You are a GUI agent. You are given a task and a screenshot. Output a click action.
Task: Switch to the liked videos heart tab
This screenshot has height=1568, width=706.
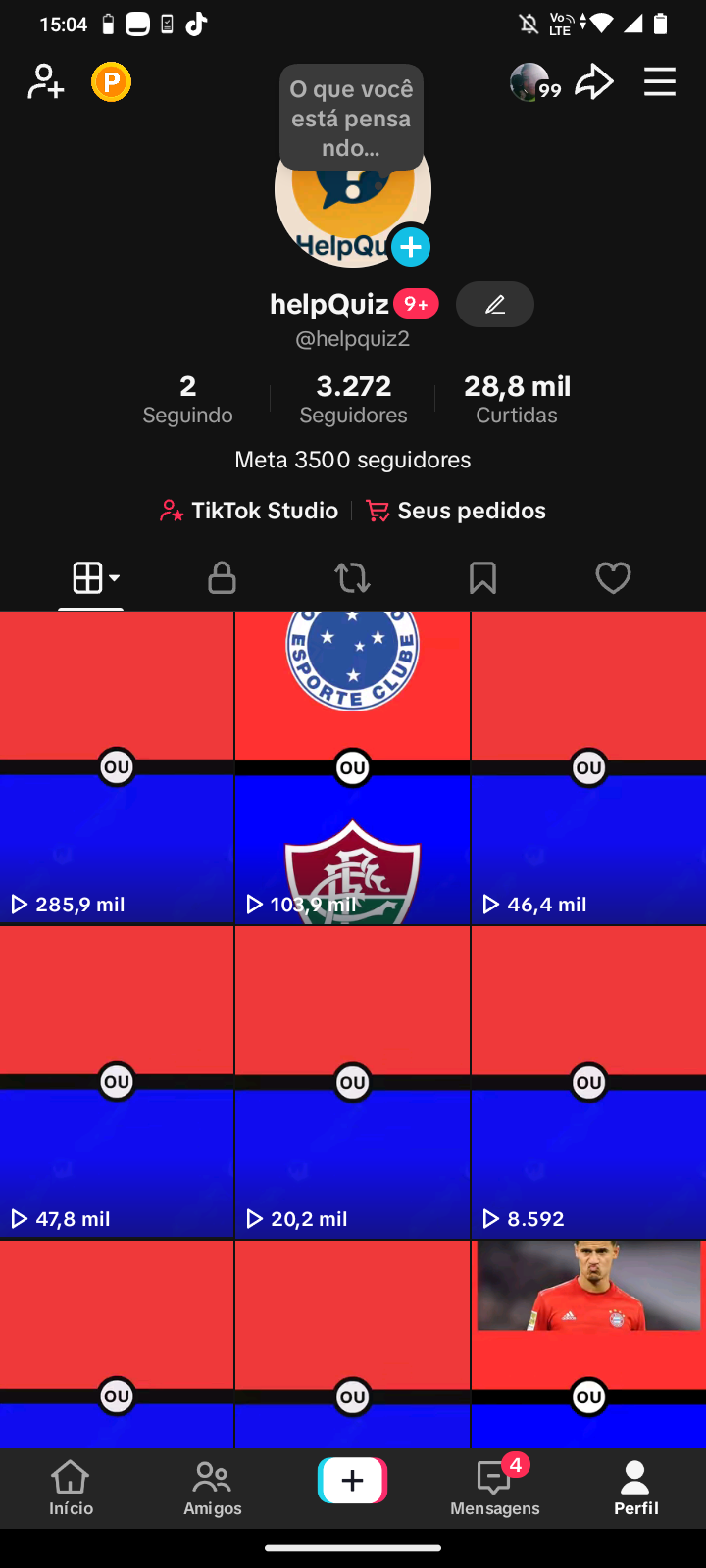coord(613,578)
